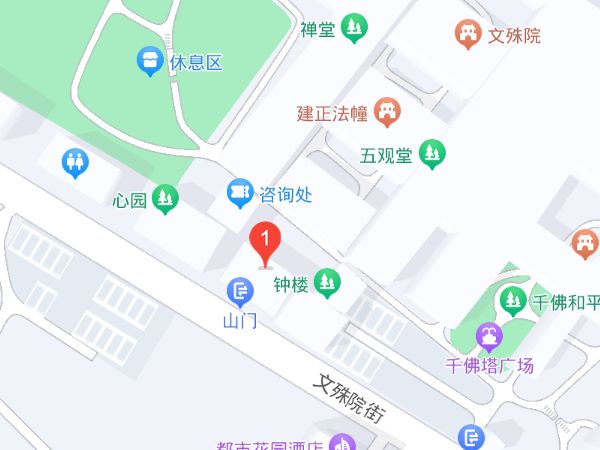Select the 千佛和平 marker
The image size is (600, 450).
[513, 300]
